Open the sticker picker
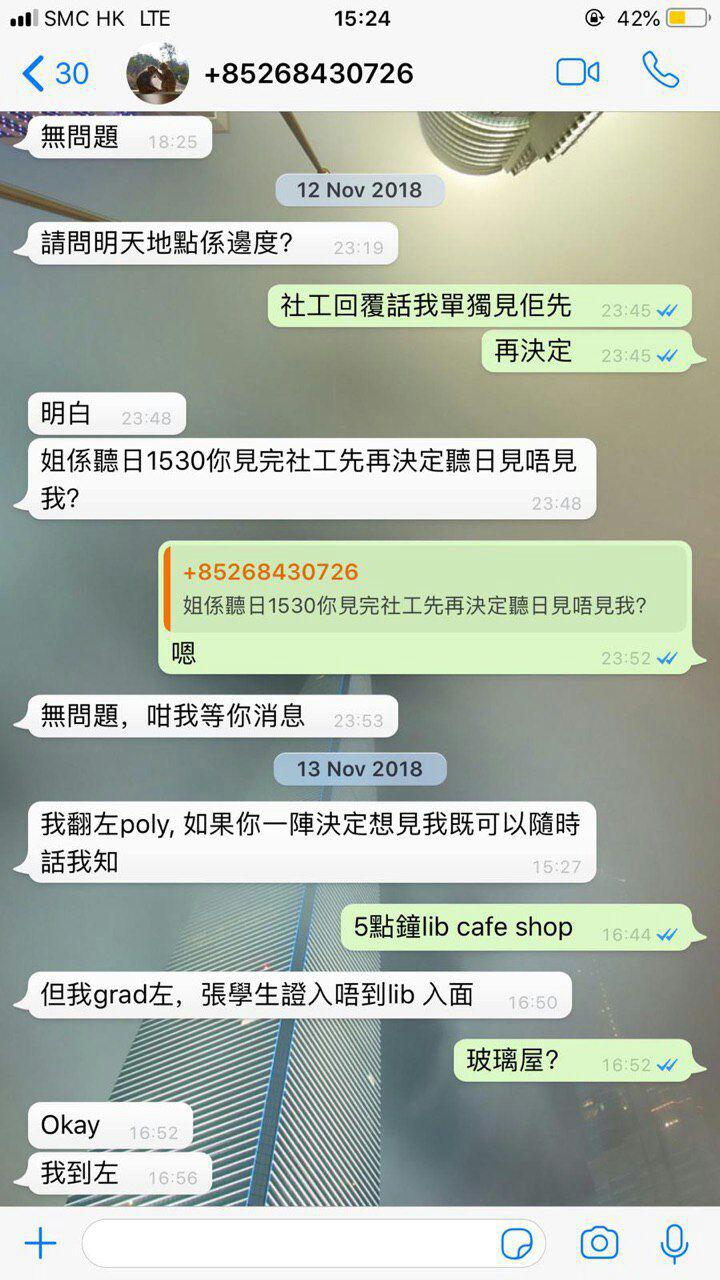The height and width of the screenshot is (1280, 720). coord(516,1243)
